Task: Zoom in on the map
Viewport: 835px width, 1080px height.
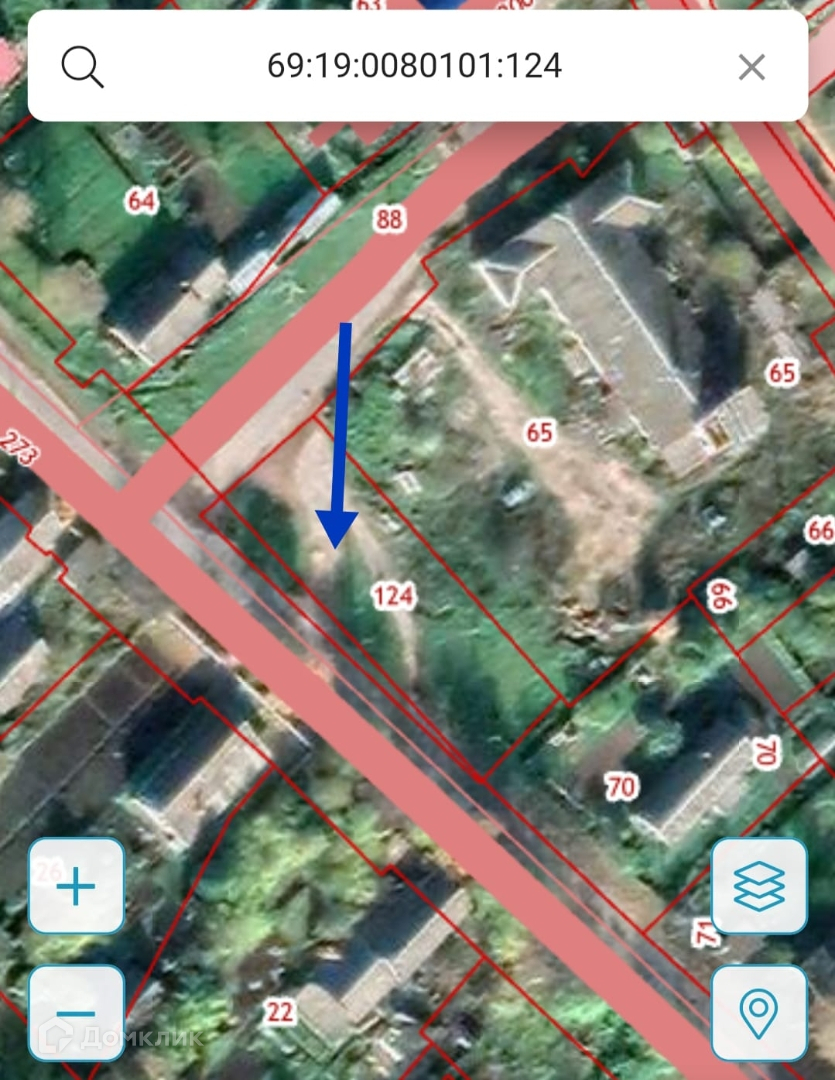Action: click(x=76, y=886)
